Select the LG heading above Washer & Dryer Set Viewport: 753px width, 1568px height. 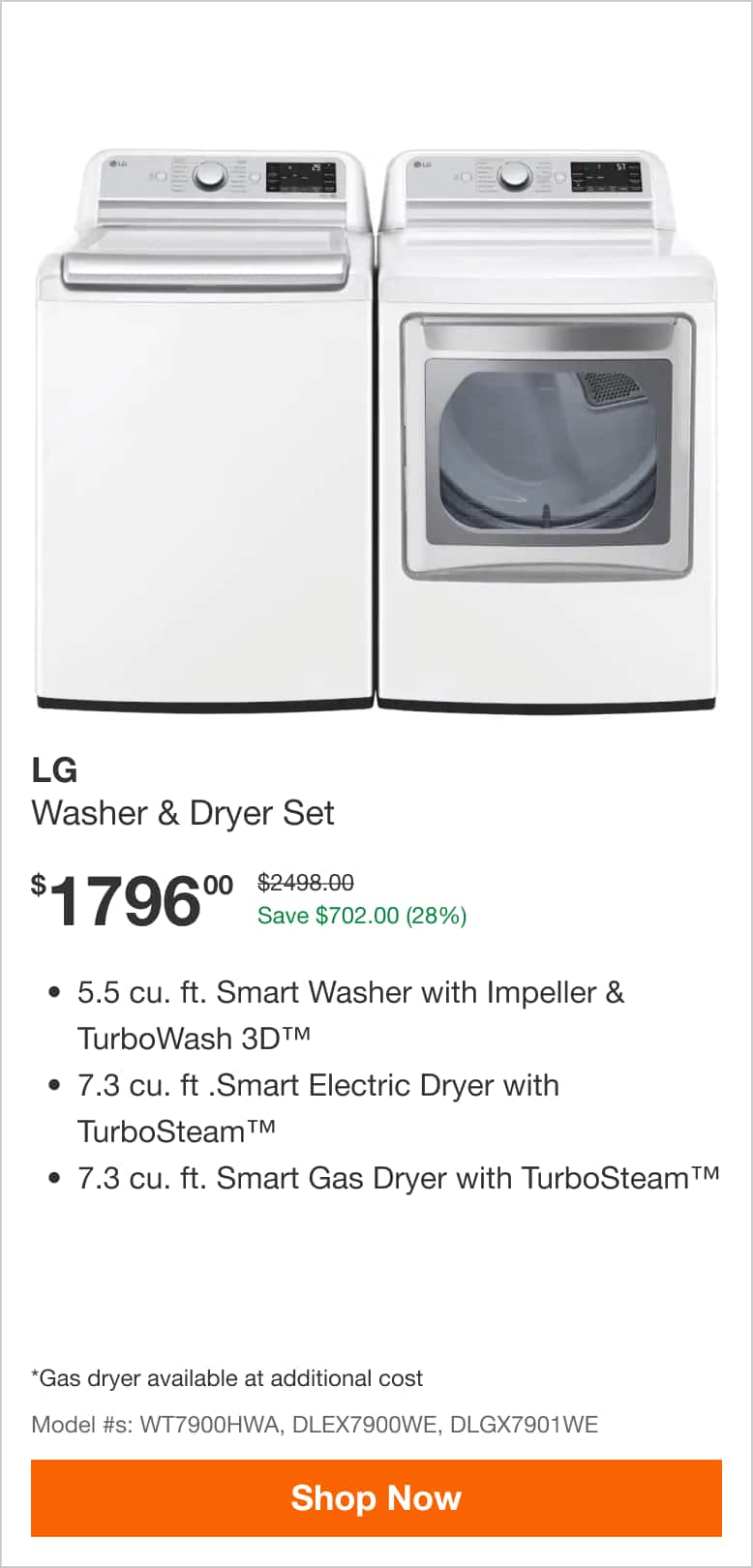point(53,769)
